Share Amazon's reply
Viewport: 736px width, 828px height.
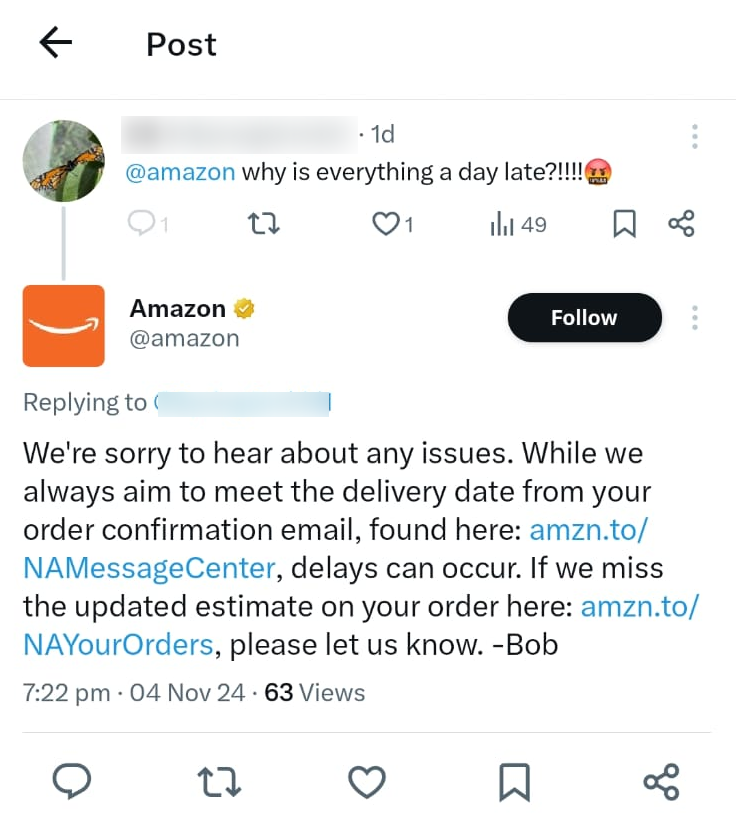coord(661,782)
